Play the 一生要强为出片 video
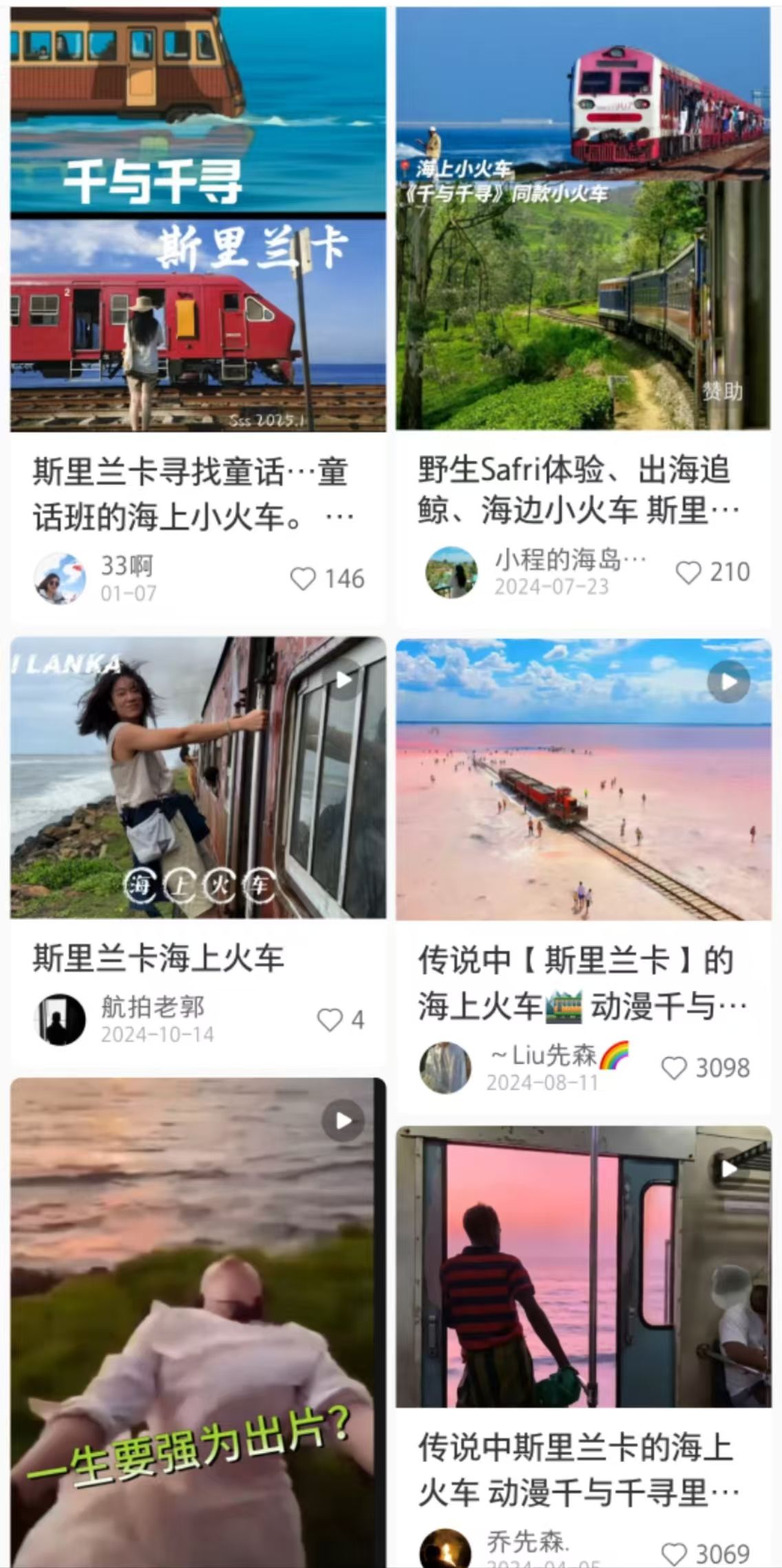 (198, 1321)
